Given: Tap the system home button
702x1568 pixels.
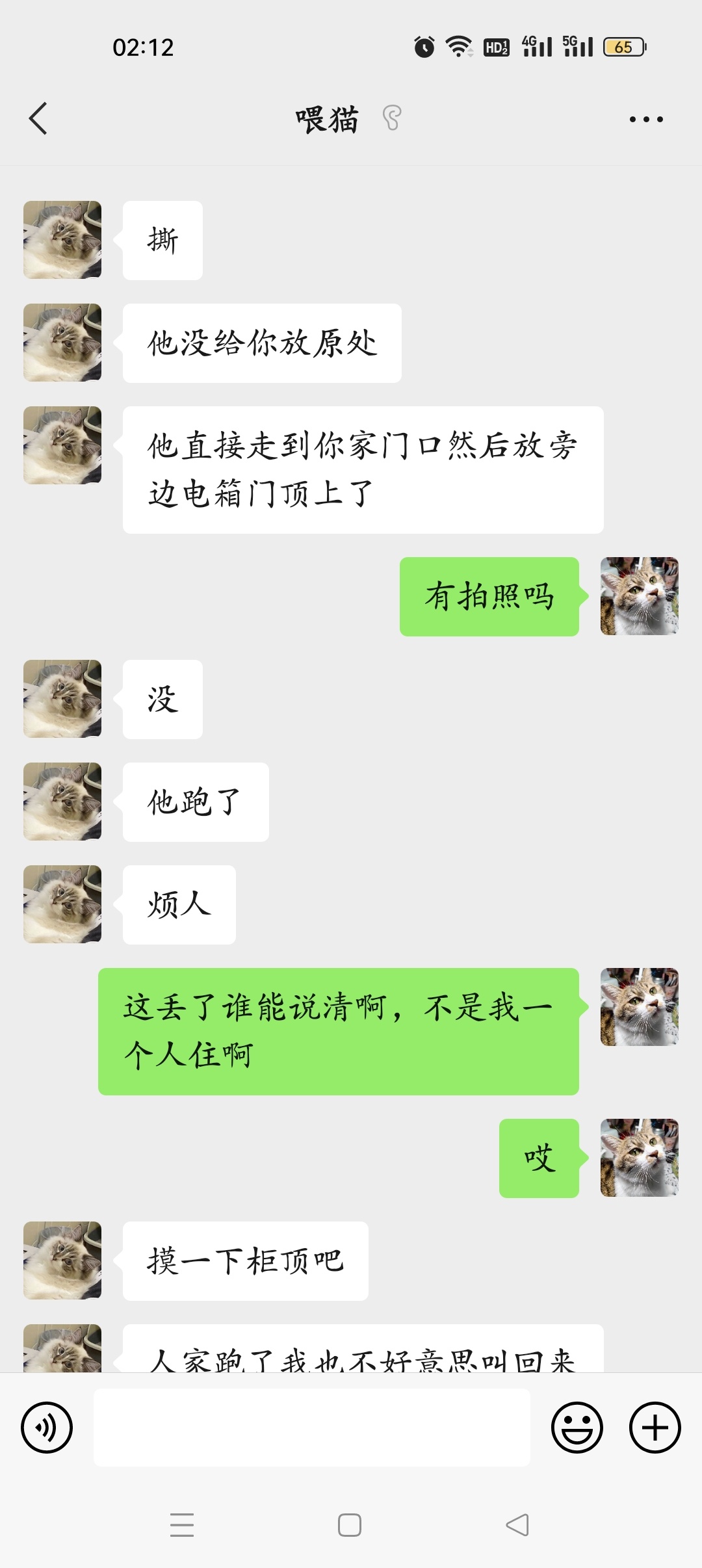Looking at the screenshot, I should (350, 1525).
